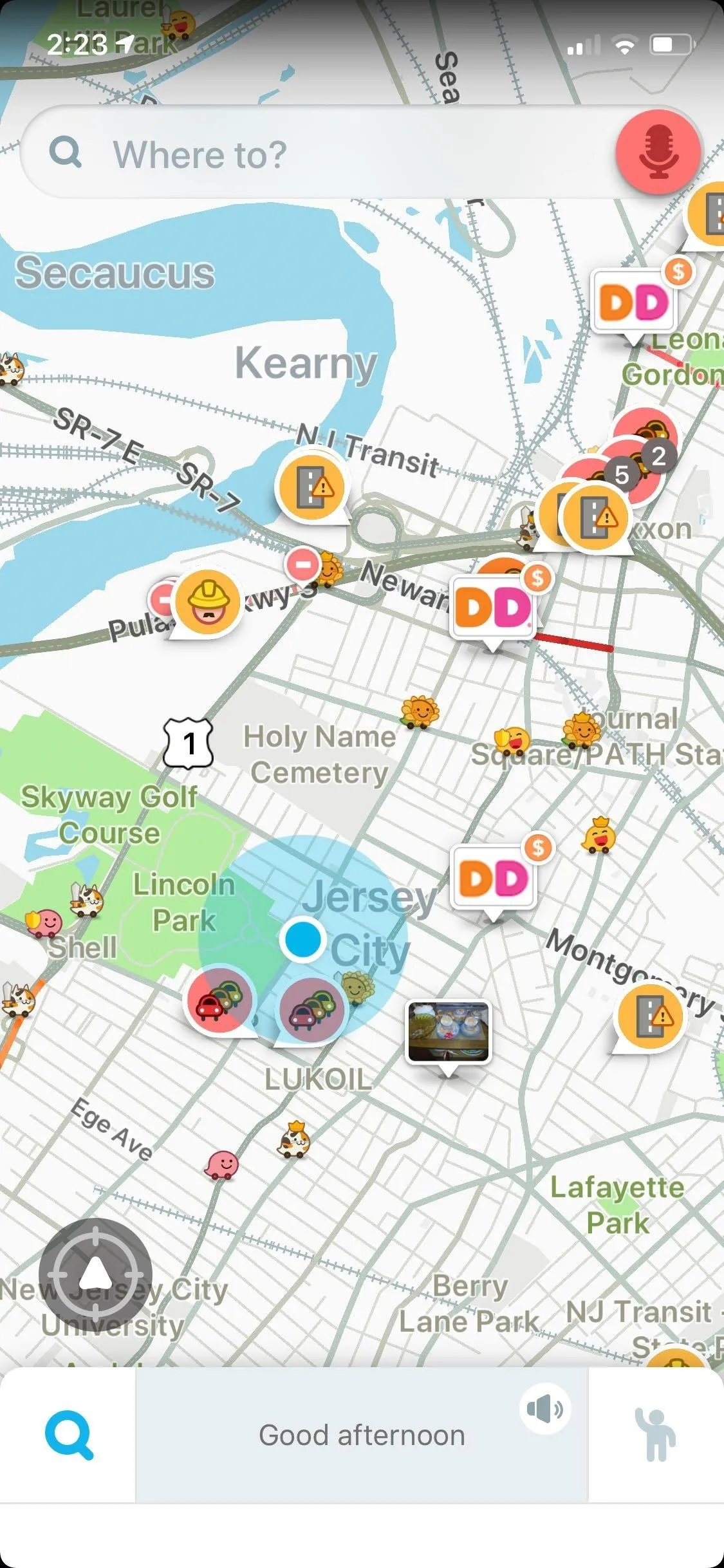This screenshot has height=1568, width=724.
Task: Open the bottom search magnifier
Action: [69, 1435]
